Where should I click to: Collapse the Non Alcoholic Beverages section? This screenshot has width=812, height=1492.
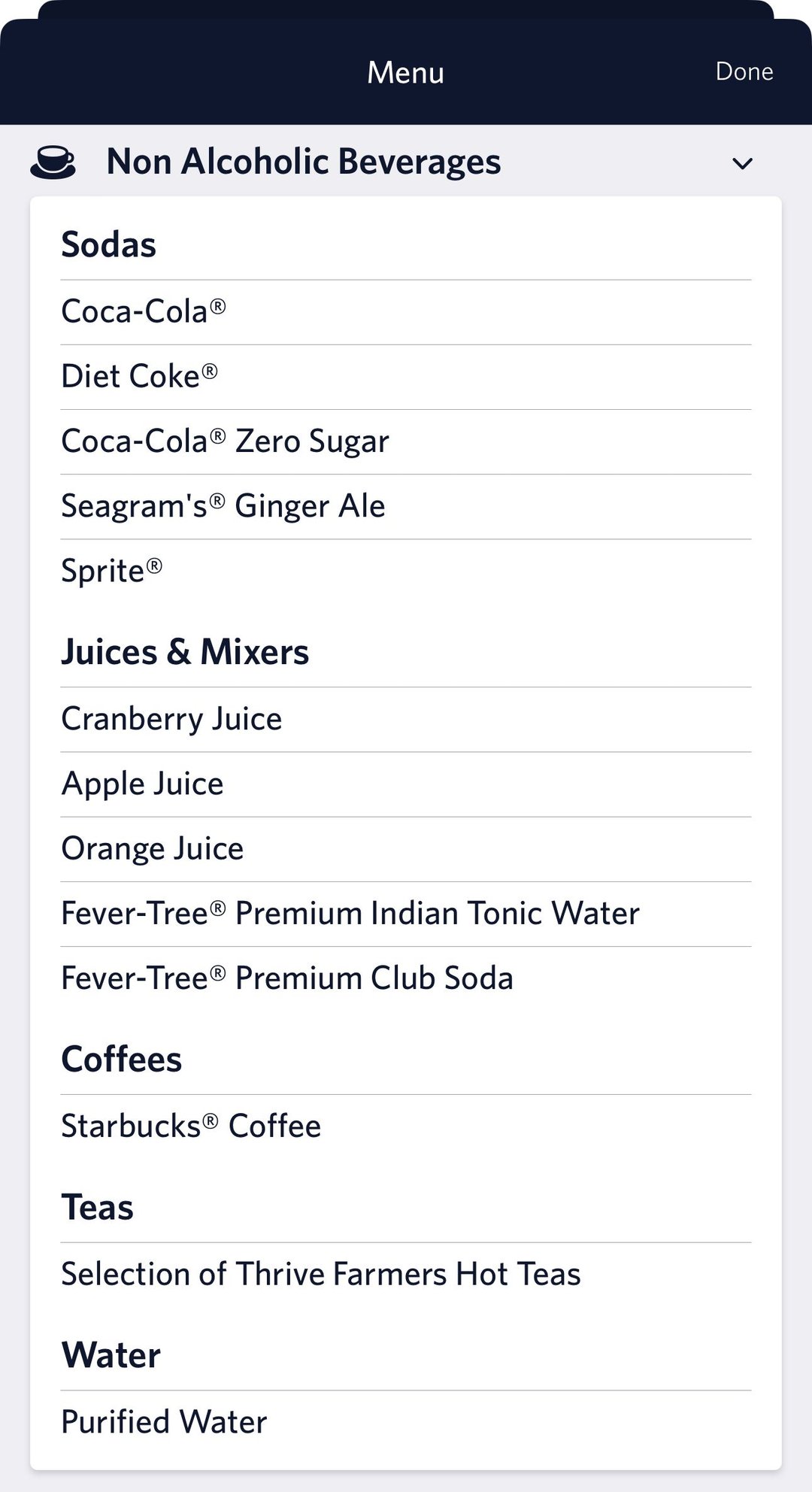coord(742,163)
